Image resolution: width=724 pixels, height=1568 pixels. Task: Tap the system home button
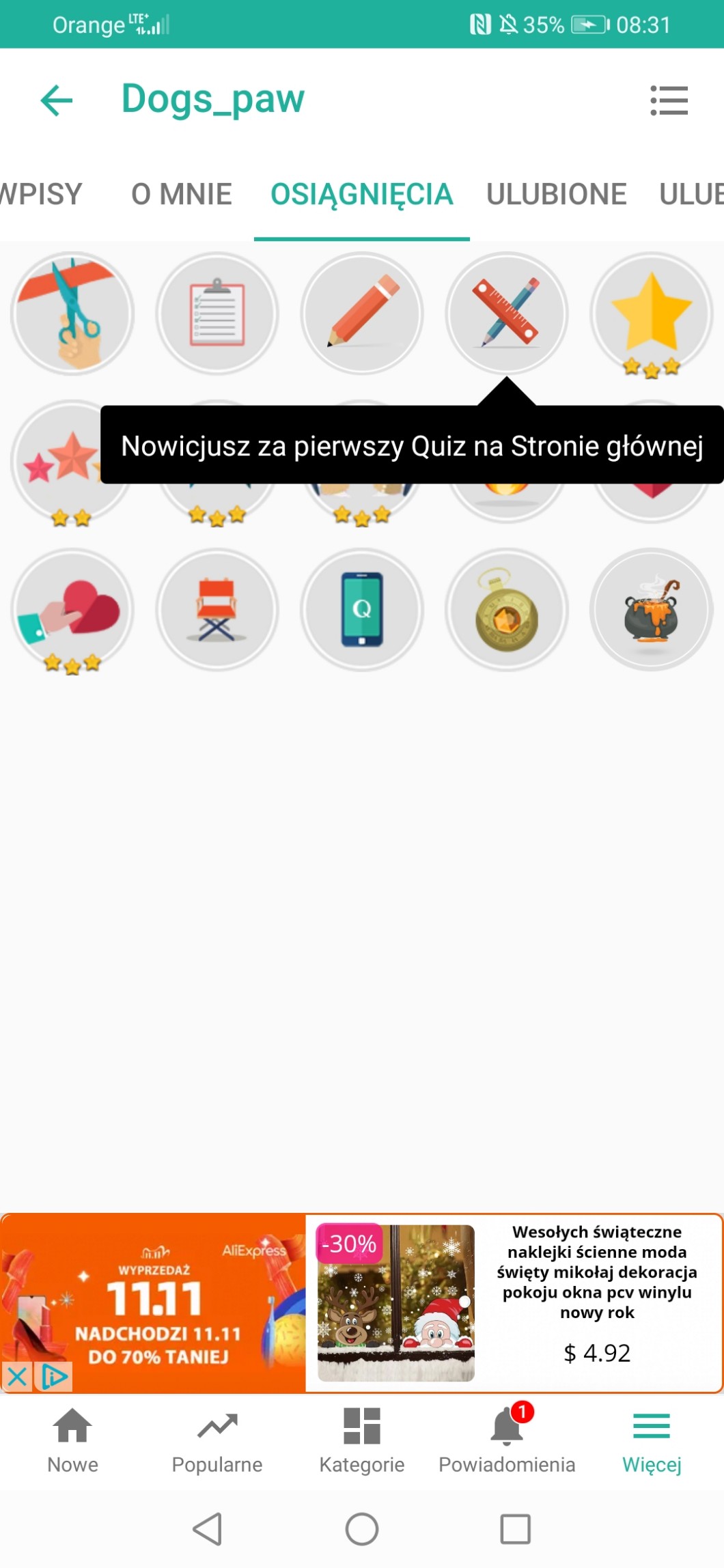pyautogui.click(x=362, y=1529)
